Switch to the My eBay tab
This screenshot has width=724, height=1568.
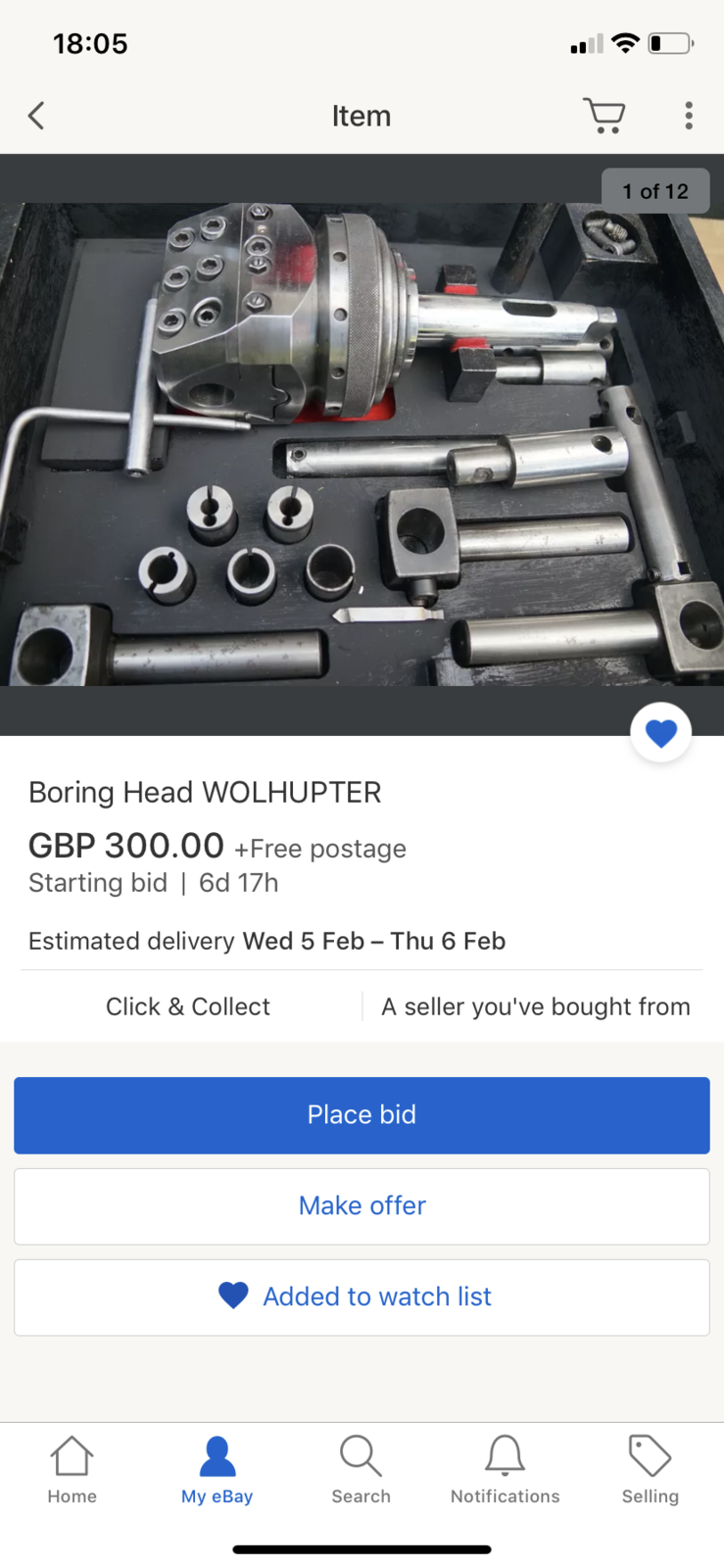[217, 1470]
